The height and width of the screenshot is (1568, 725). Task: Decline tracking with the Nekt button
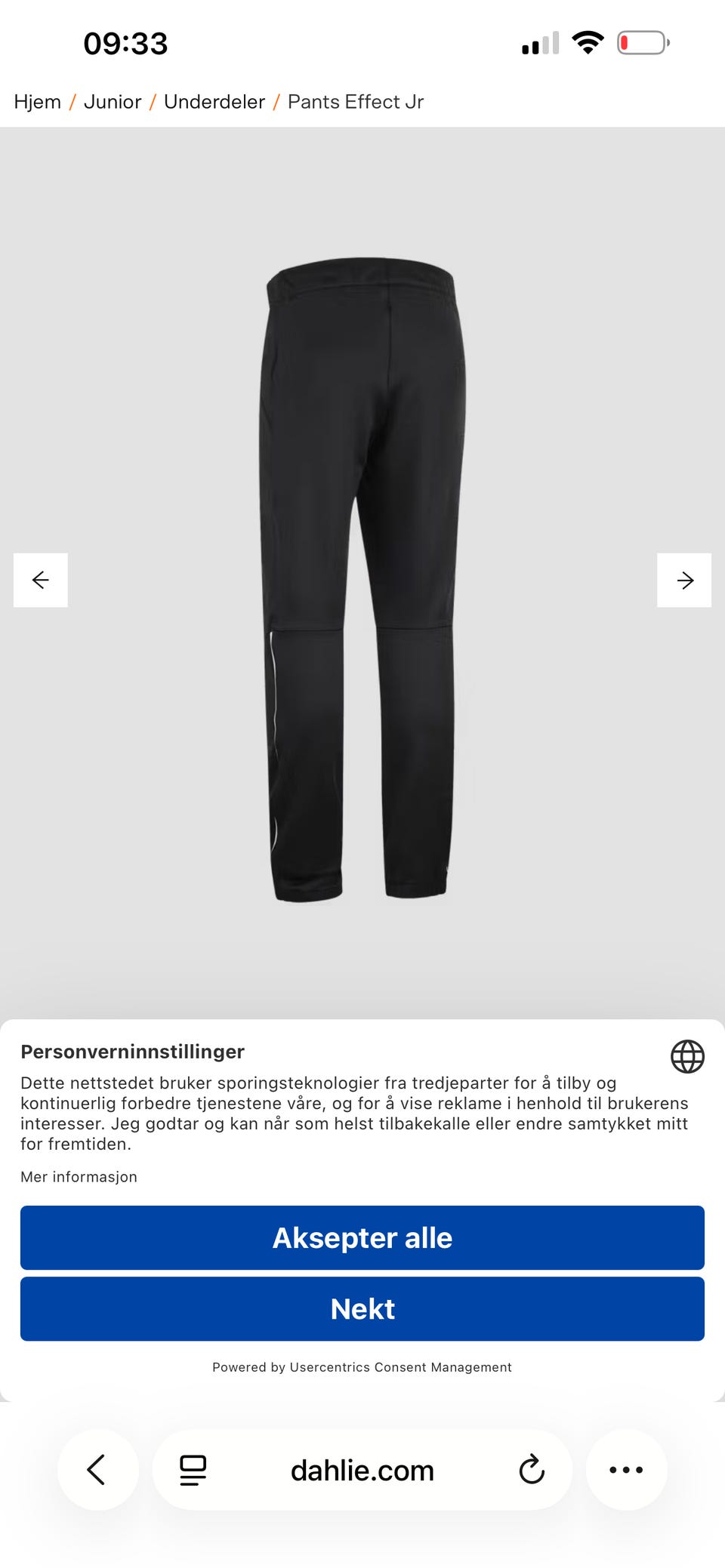(362, 1308)
